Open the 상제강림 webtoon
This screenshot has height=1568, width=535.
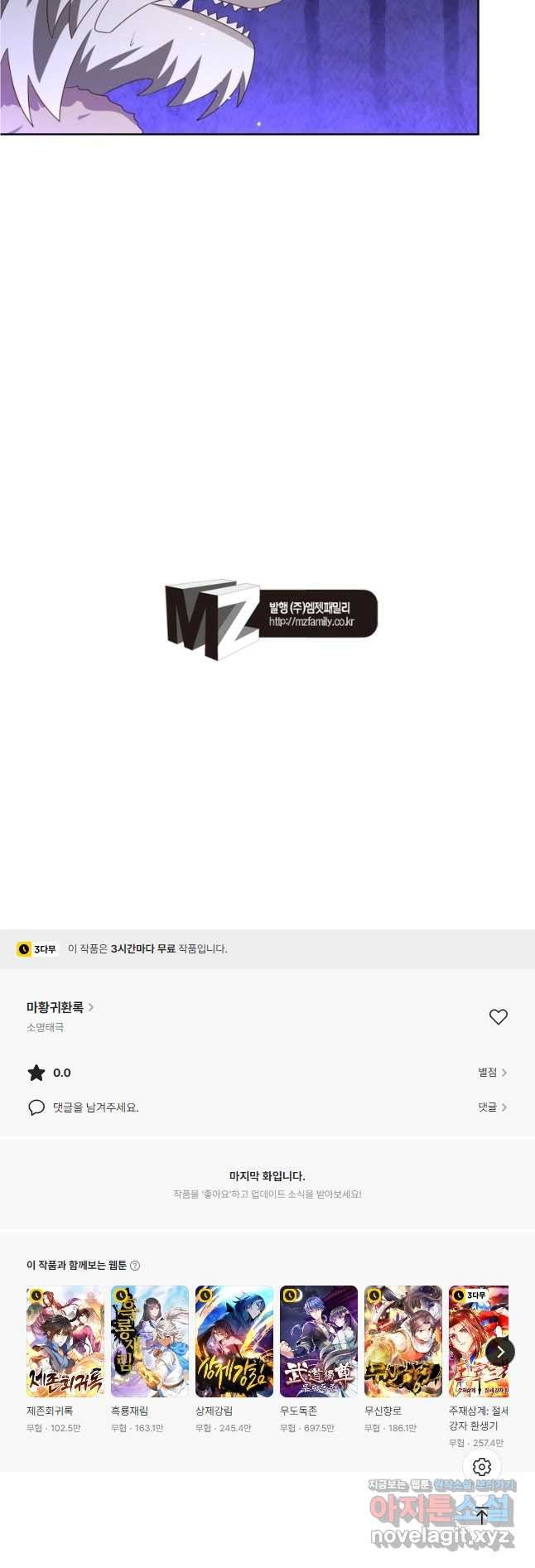pos(234,1342)
